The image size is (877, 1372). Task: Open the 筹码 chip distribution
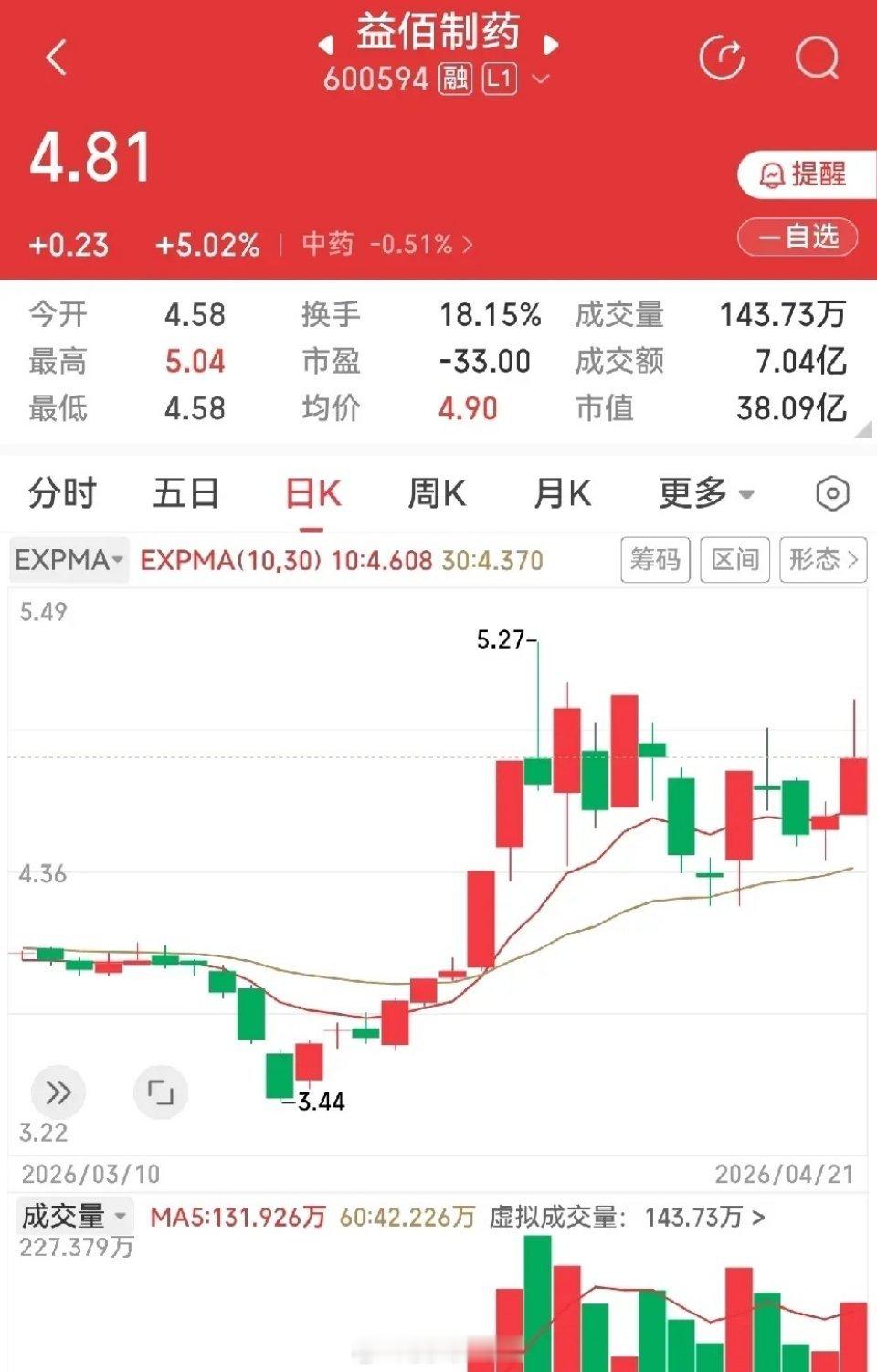coord(655,559)
